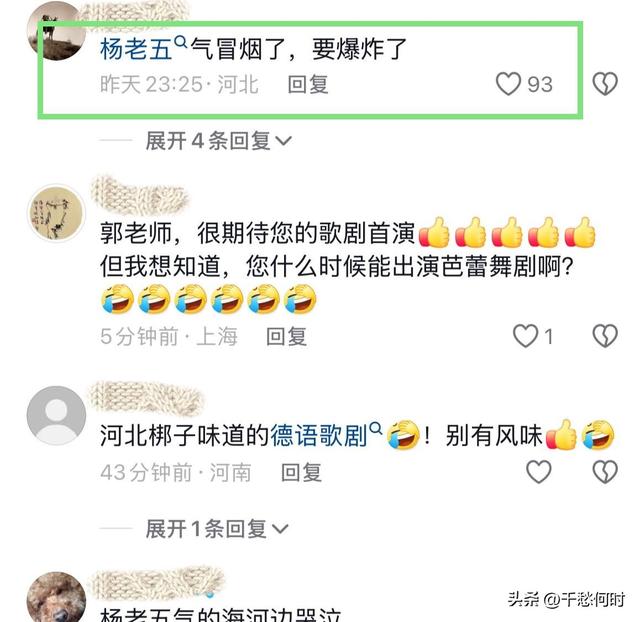Like the 河北梆子 comment
Screen dimensions: 640x622
coord(538,471)
